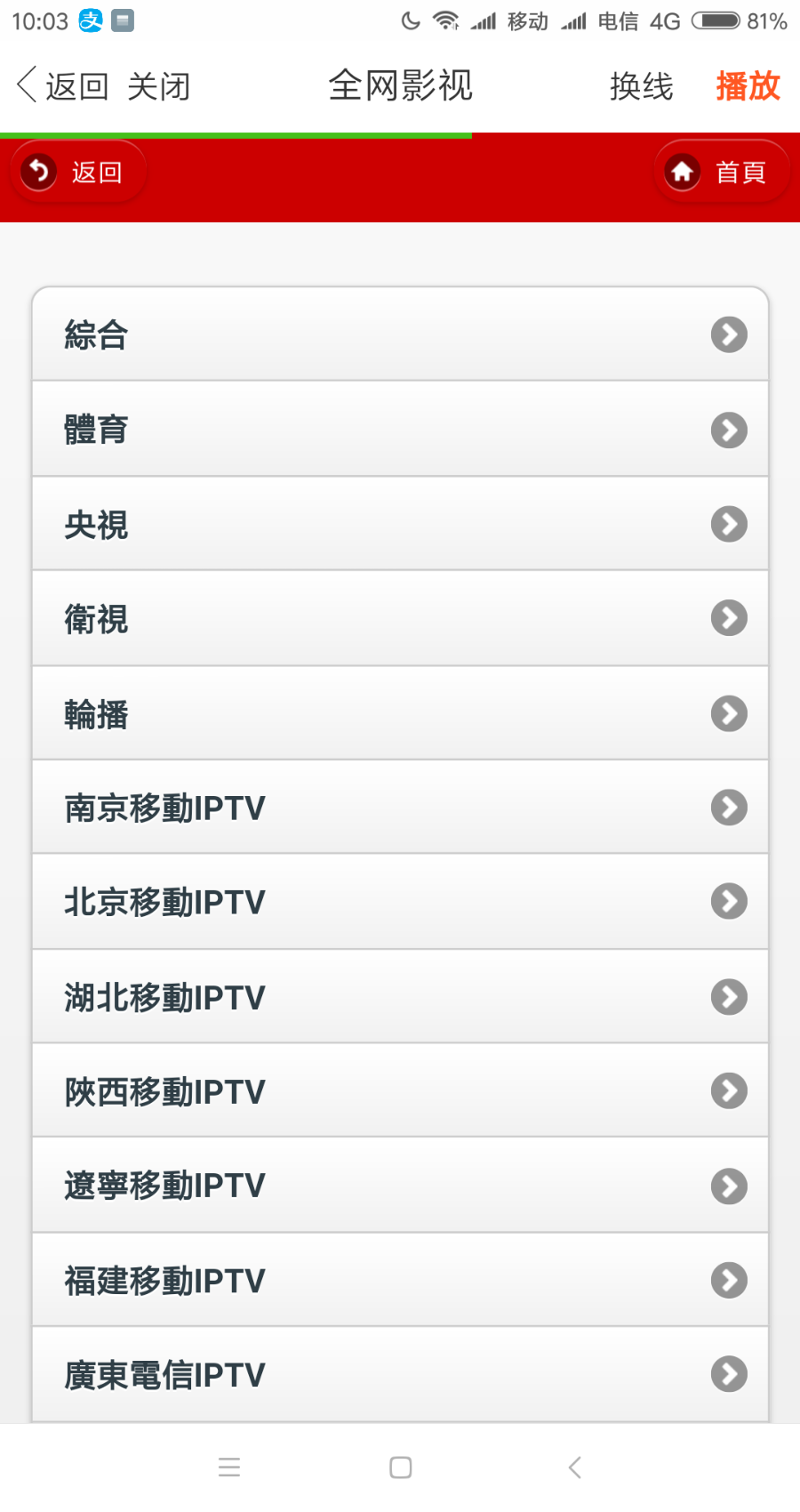Screen dimensions: 800x1512
Task: Go to 首頁 home page
Action: pyautogui.click(x=721, y=172)
